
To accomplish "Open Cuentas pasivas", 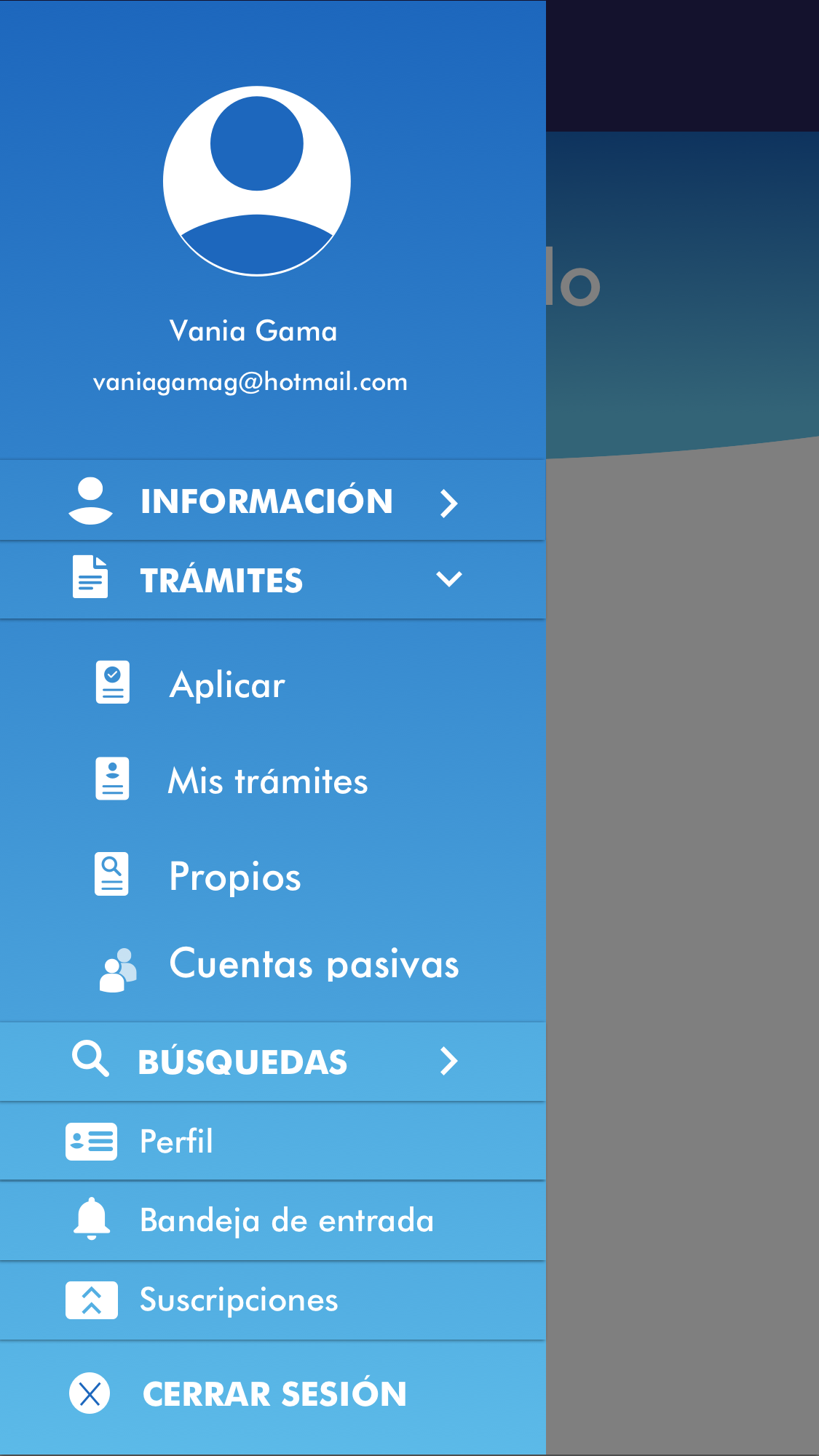I will click(x=313, y=965).
